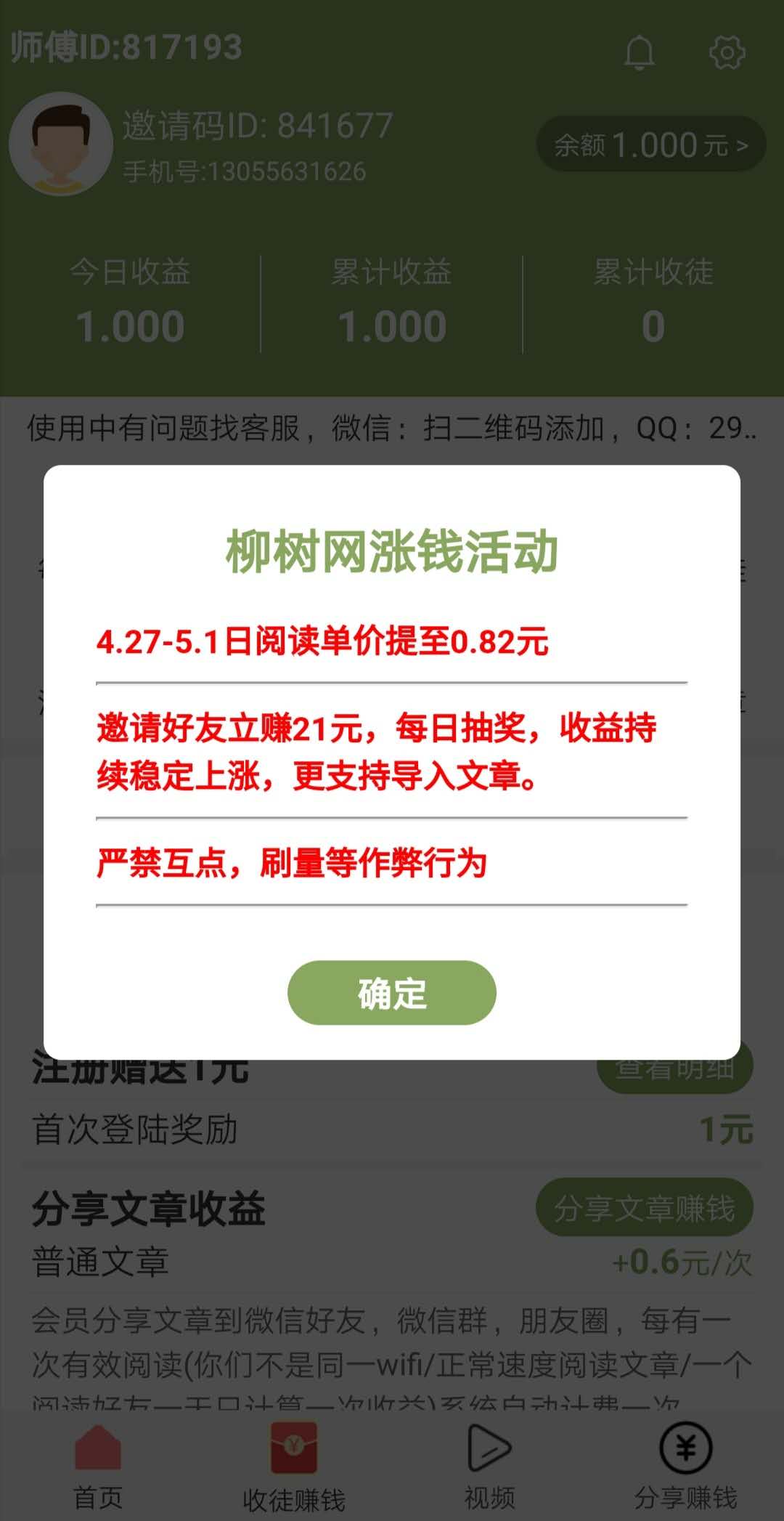Open the settings gear
784x1521 pixels.
click(727, 52)
